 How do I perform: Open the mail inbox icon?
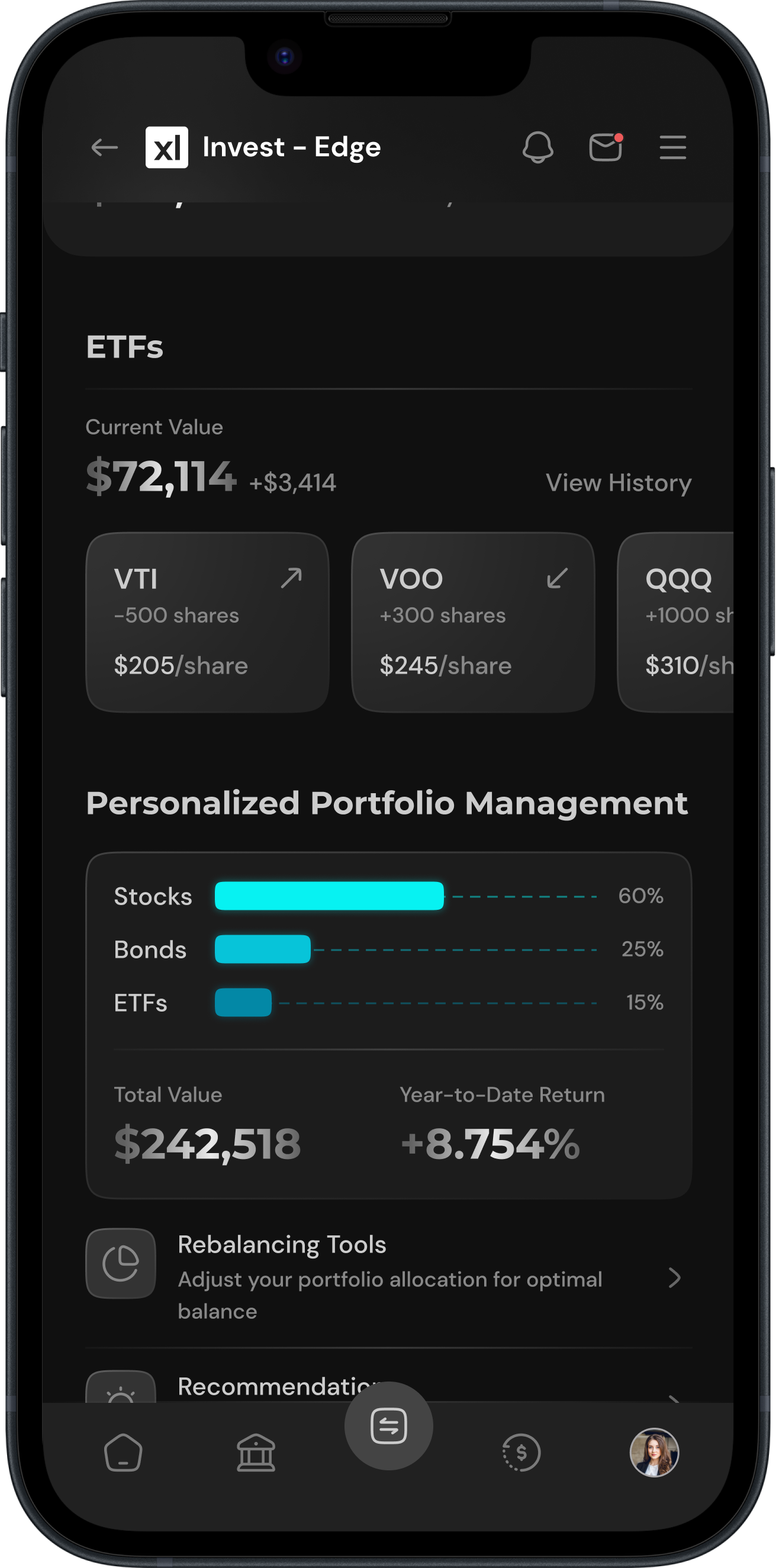tap(606, 147)
